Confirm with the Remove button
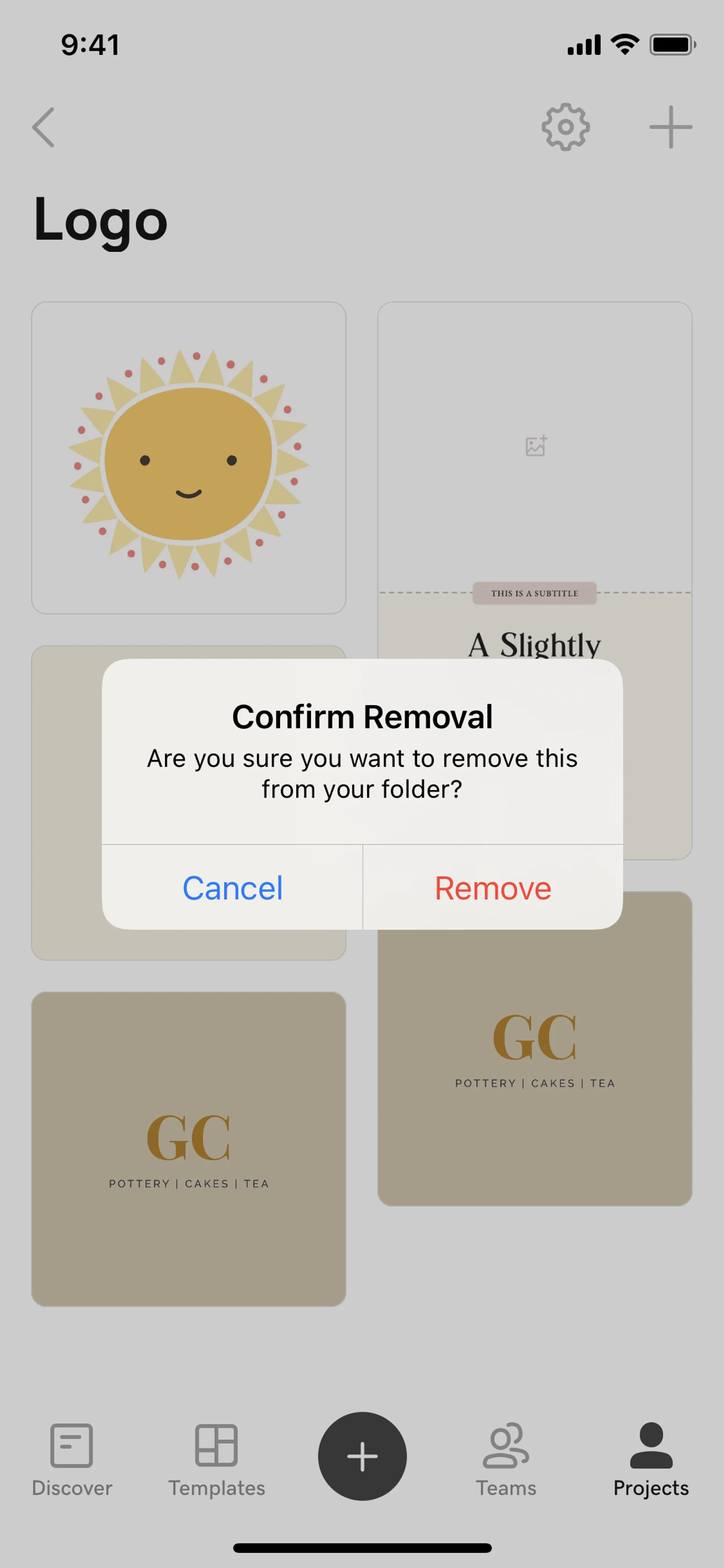This screenshot has height=1568, width=724. pos(493,888)
